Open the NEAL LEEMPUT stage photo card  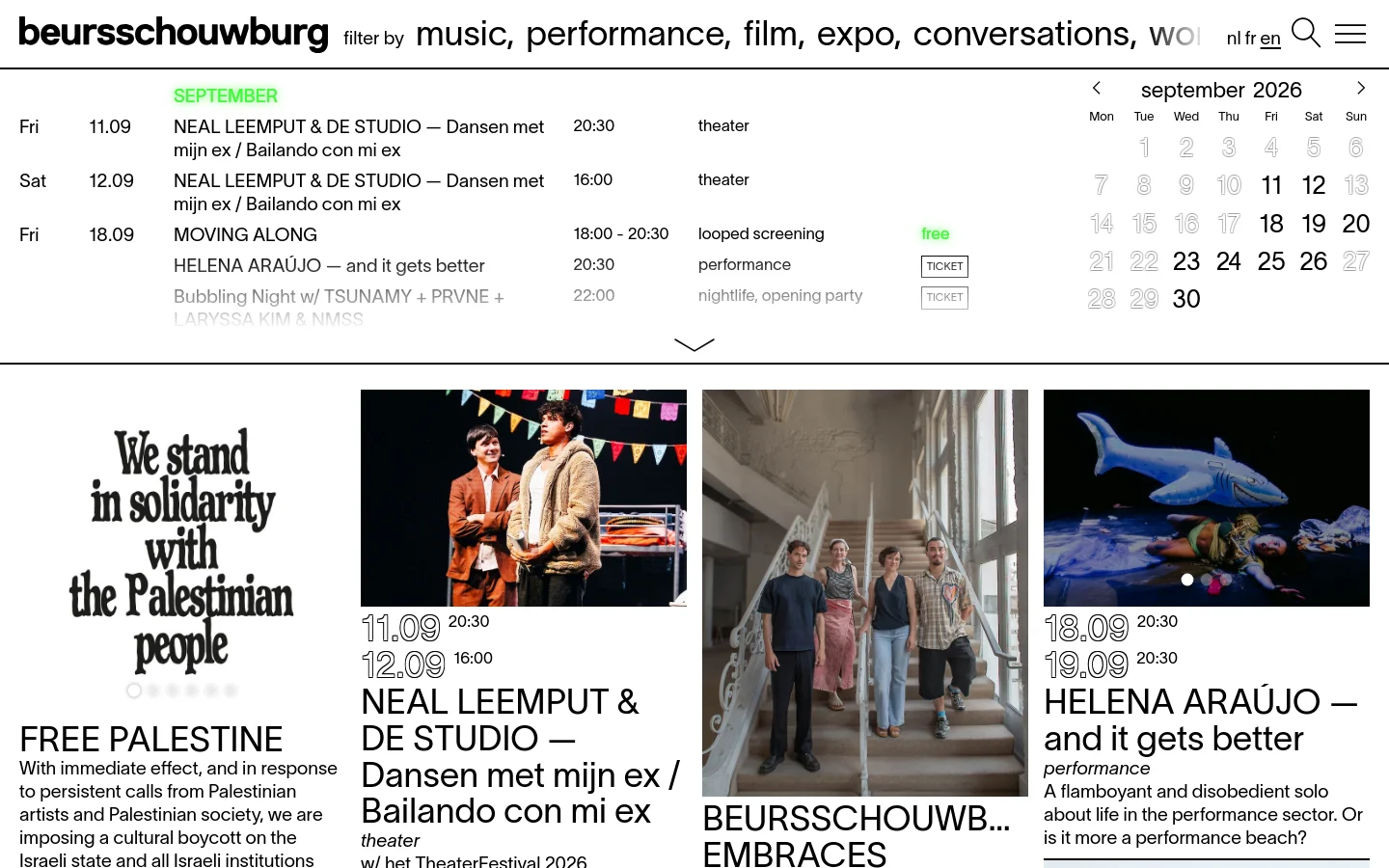524,498
